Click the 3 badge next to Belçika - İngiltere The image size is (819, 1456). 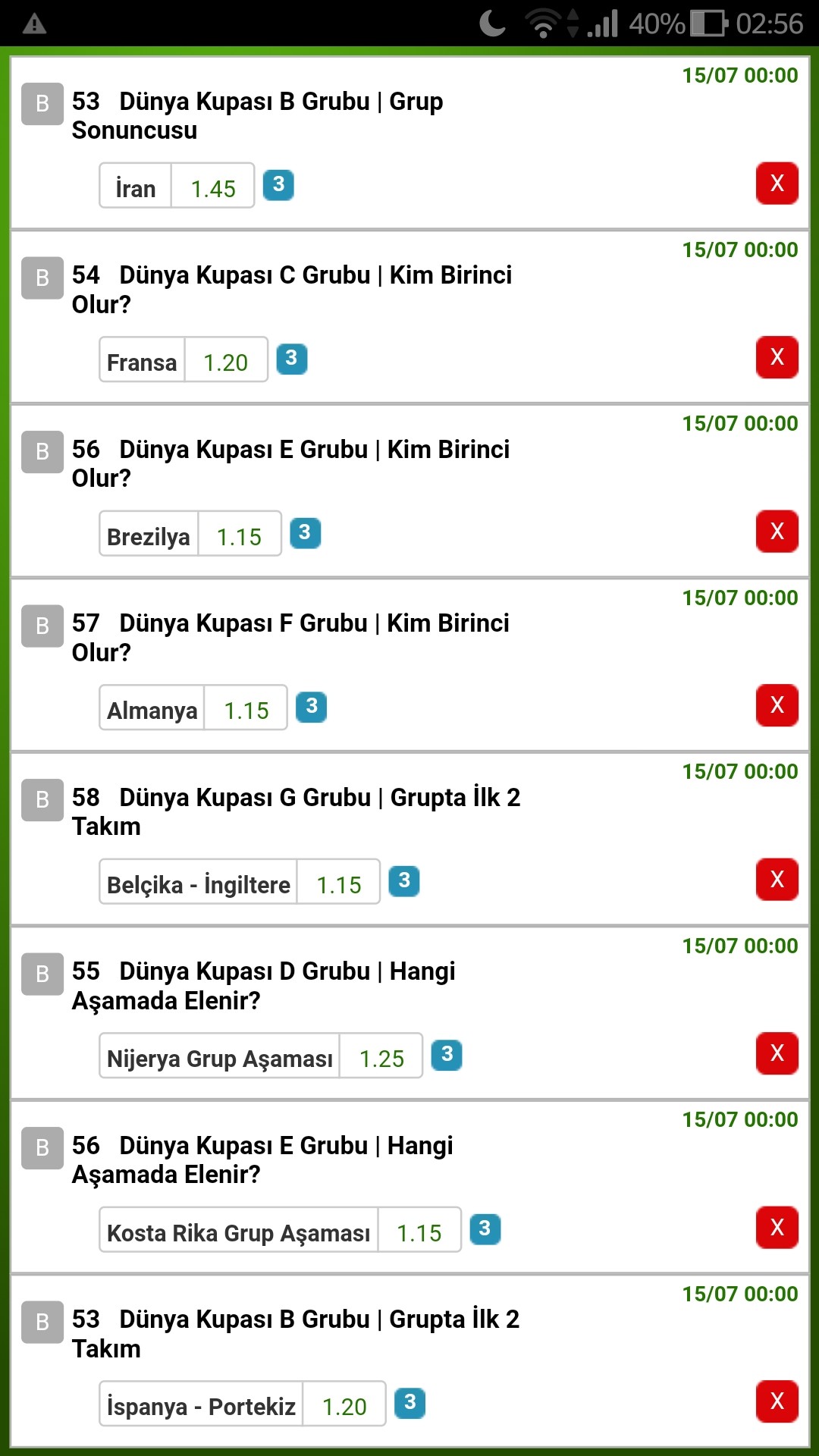404,880
